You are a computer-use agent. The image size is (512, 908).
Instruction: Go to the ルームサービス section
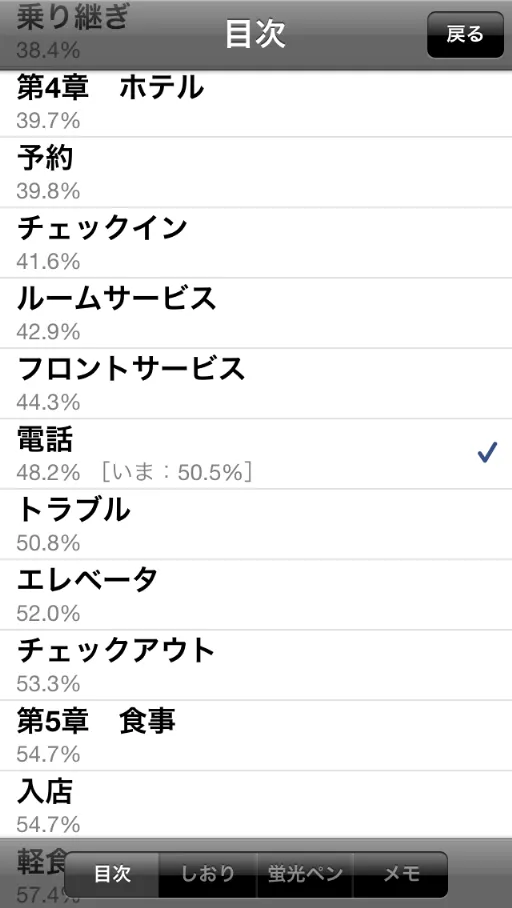click(256, 313)
